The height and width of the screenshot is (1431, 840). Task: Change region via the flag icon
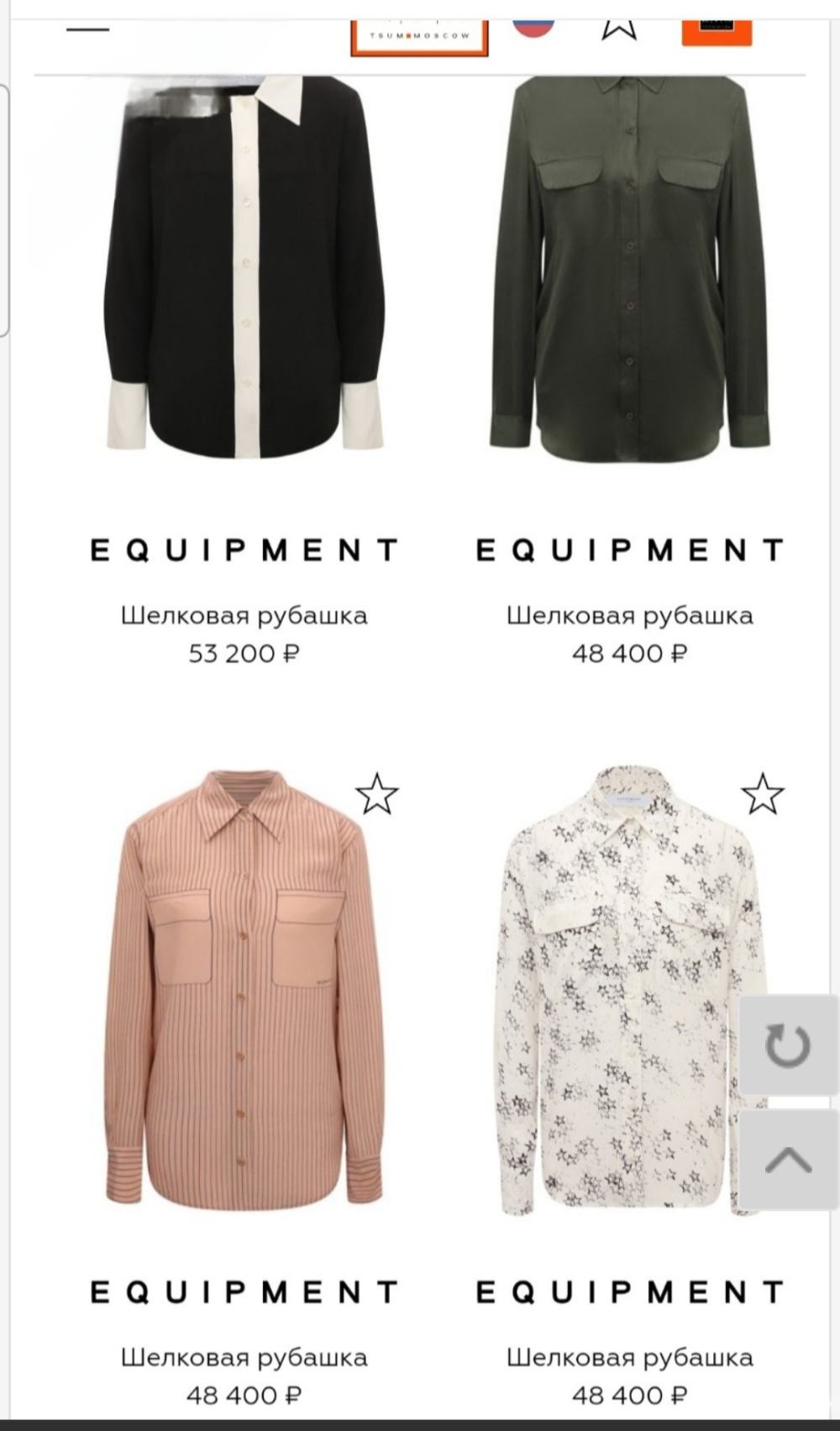click(534, 26)
